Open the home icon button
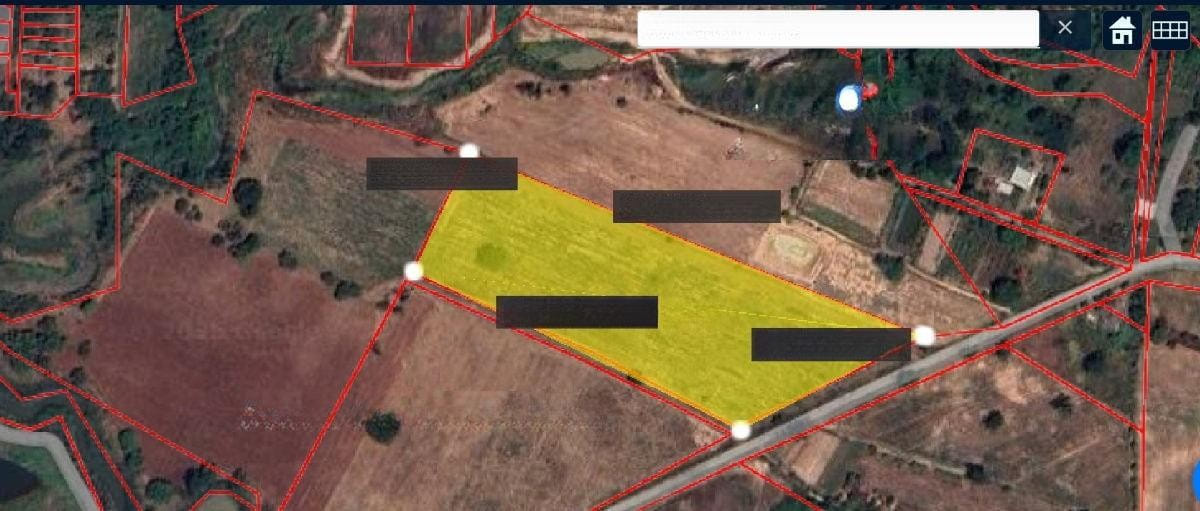The height and width of the screenshot is (511, 1200). (1122, 30)
